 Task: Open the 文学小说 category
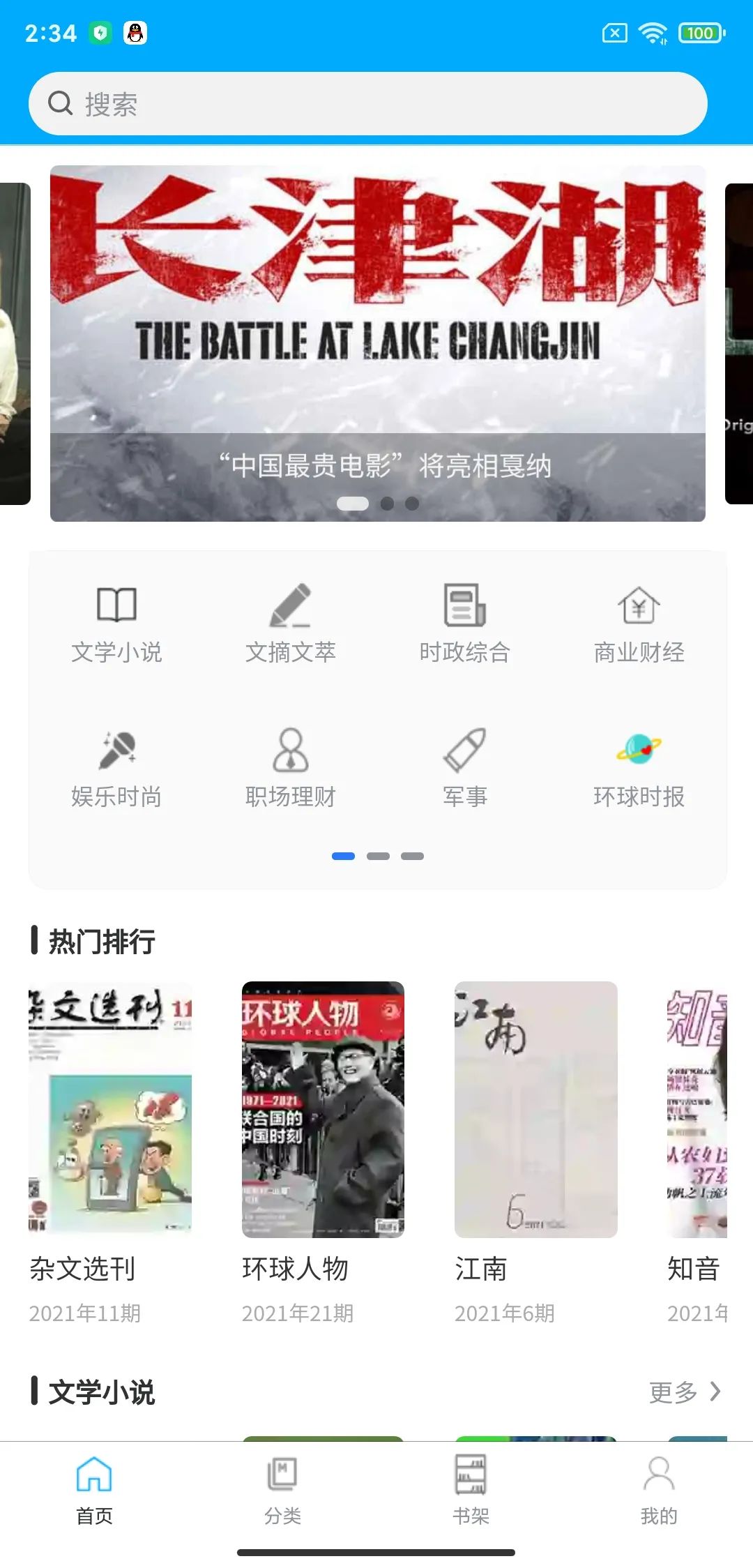[116, 624]
